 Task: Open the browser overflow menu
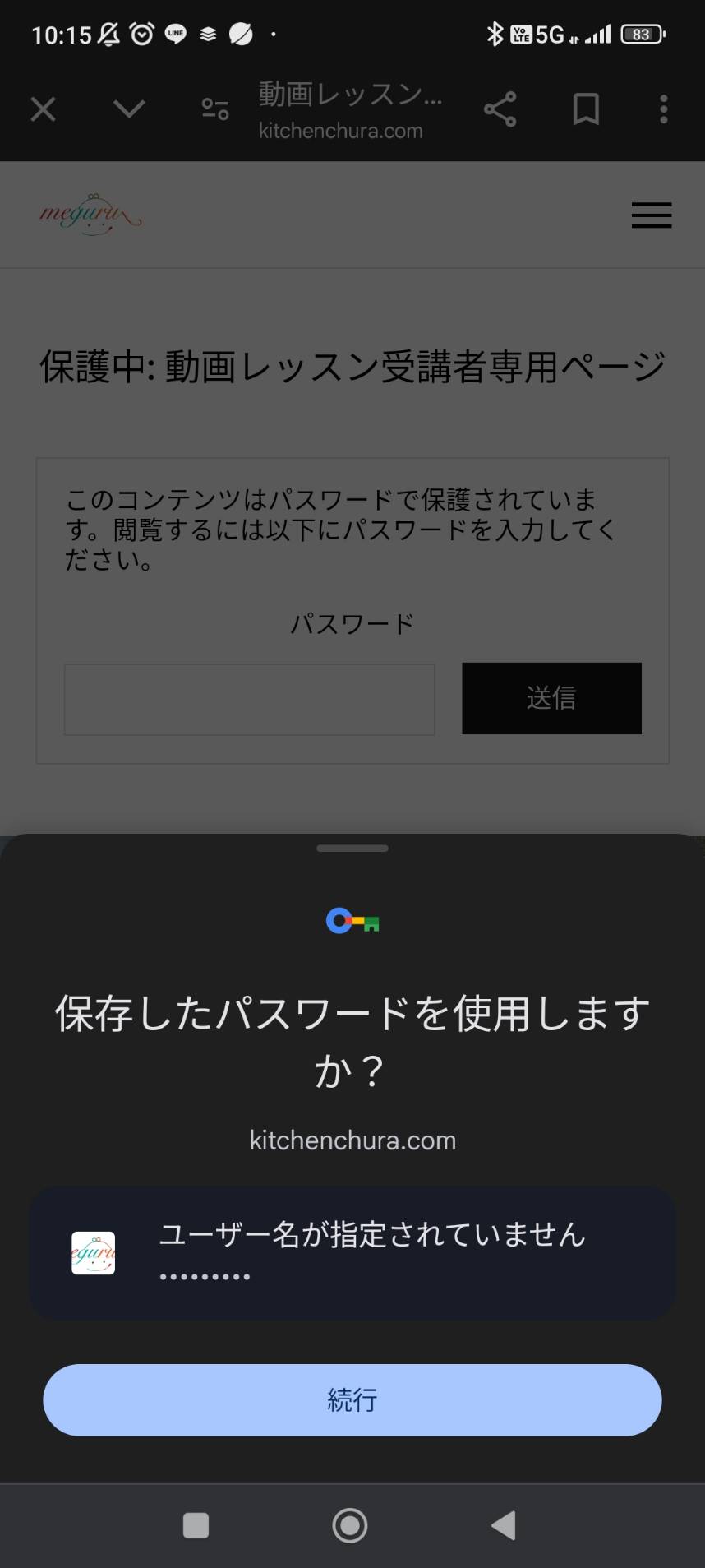click(x=664, y=109)
